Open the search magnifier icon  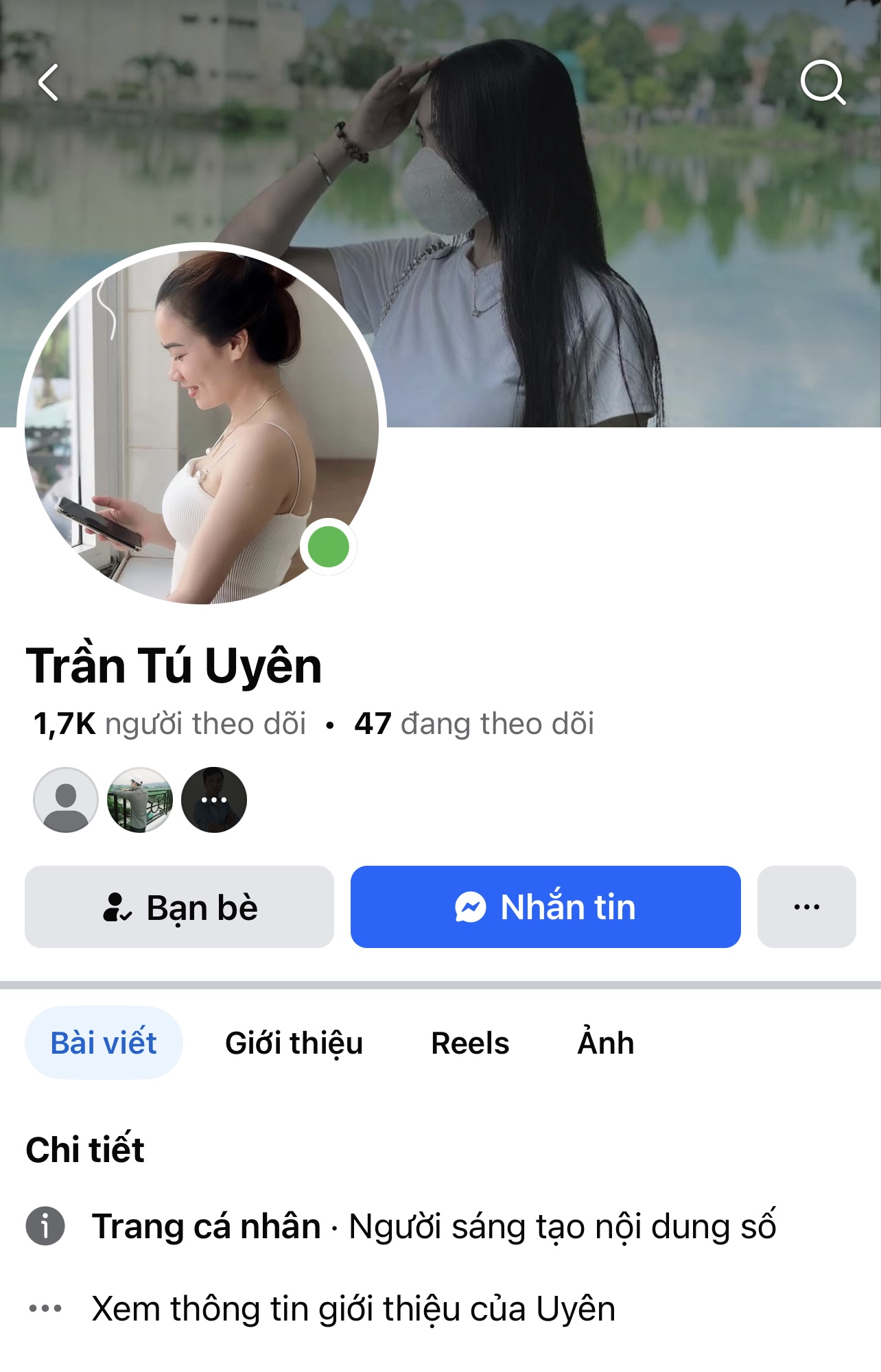(822, 83)
